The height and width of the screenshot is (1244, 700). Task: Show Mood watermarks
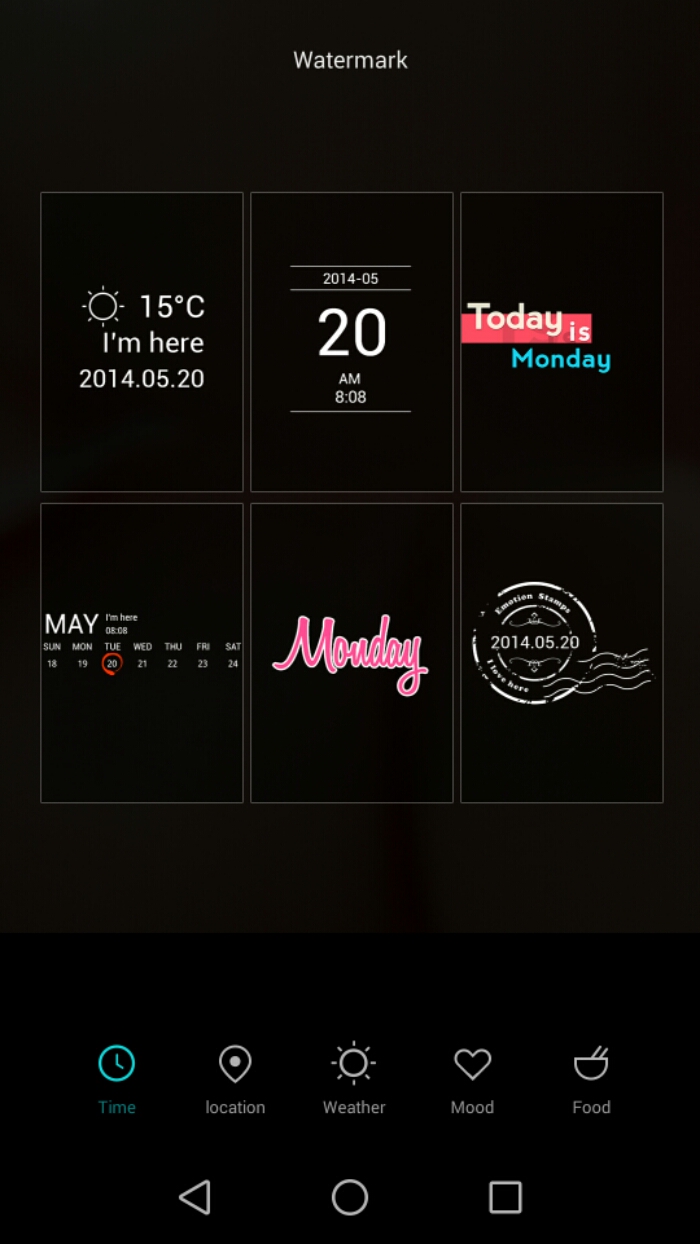coord(472,1078)
